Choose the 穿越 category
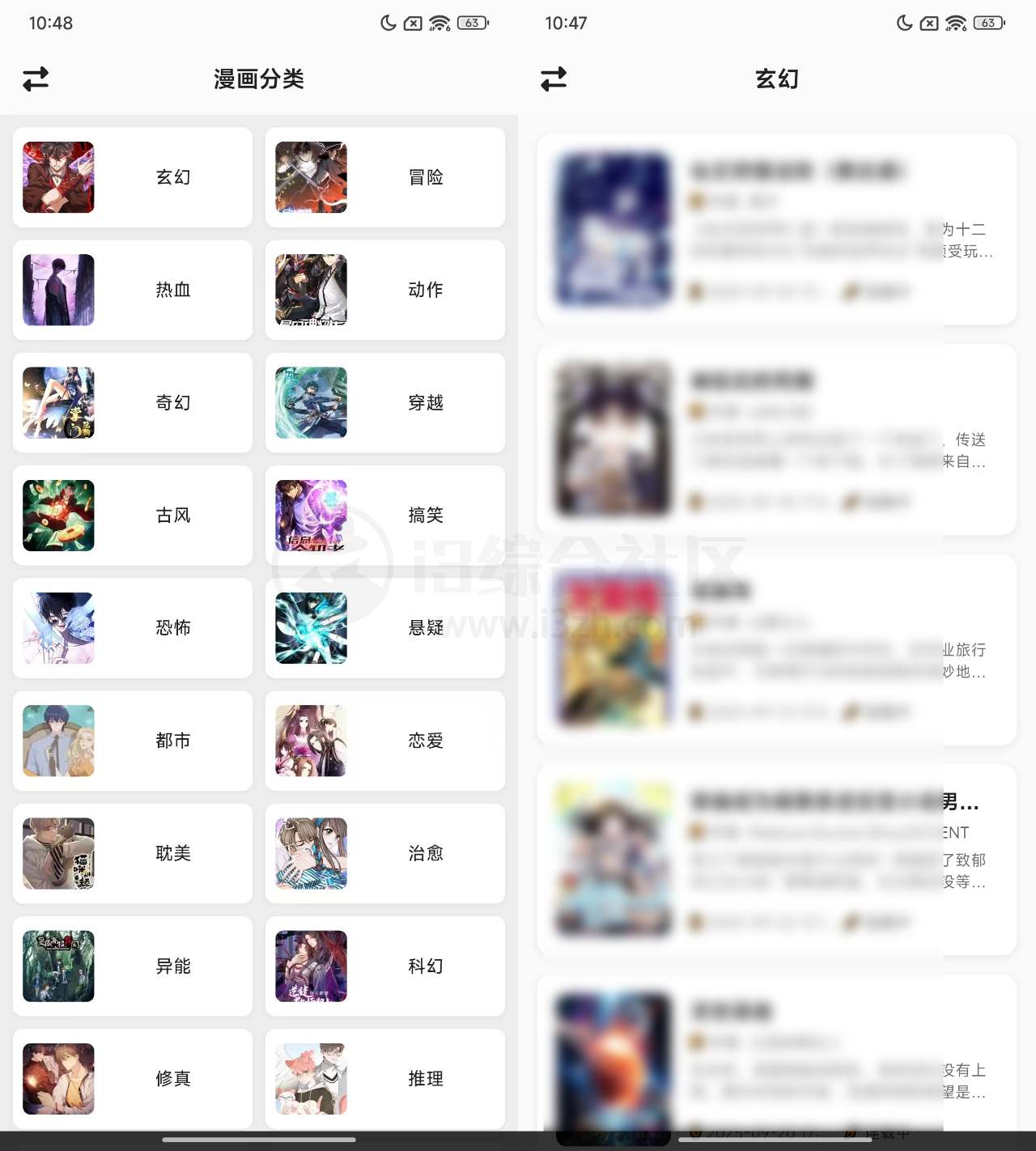1036x1151 pixels. (x=385, y=402)
